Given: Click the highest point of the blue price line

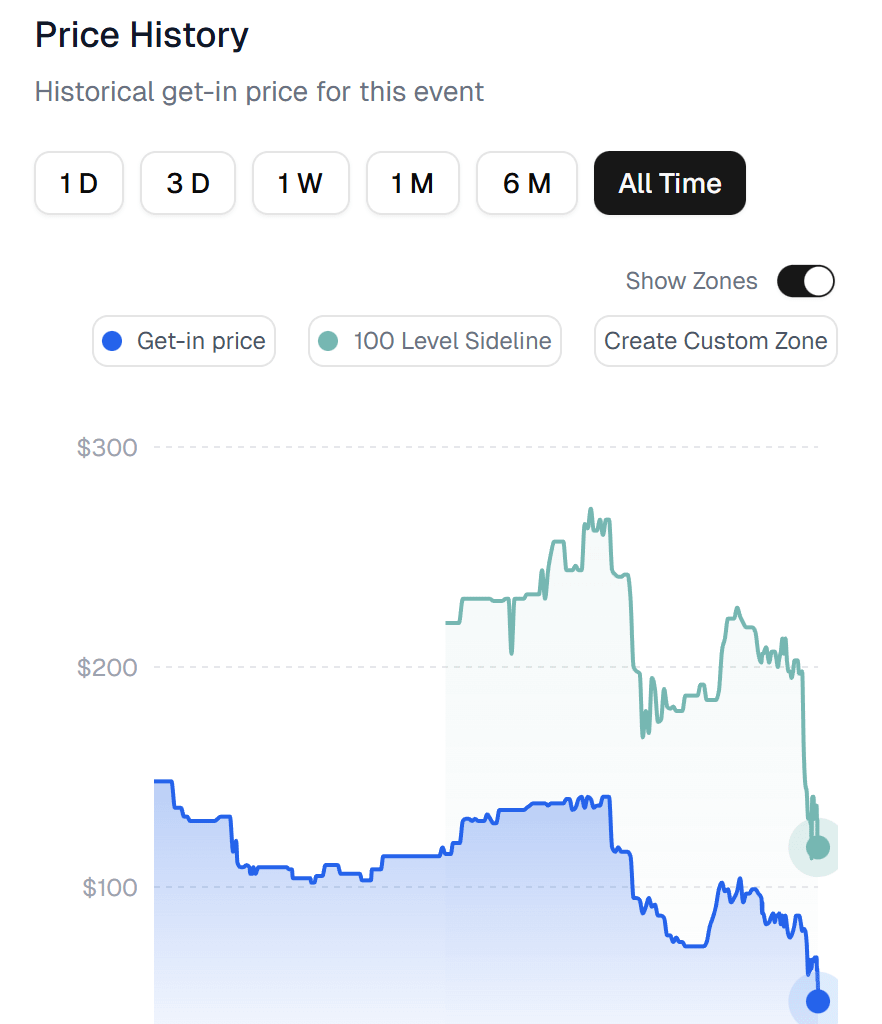Looking at the screenshot, I should click(x=163, y=781).
